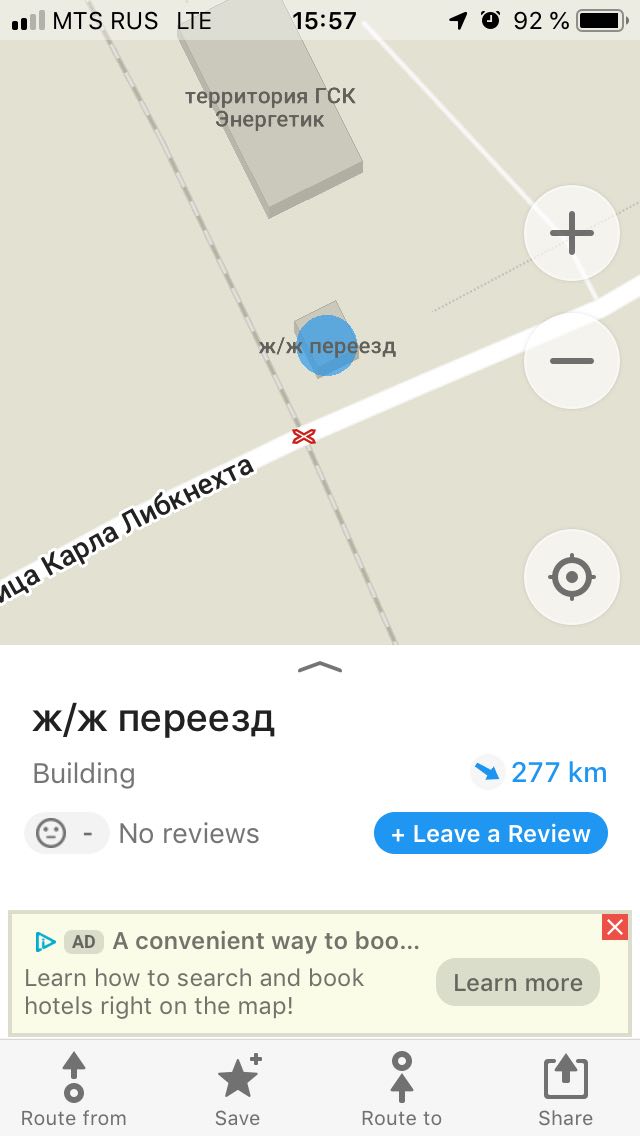Open Learn more in the ad
The width and height of the screenshot is (640, 1136).
(518, 982)
